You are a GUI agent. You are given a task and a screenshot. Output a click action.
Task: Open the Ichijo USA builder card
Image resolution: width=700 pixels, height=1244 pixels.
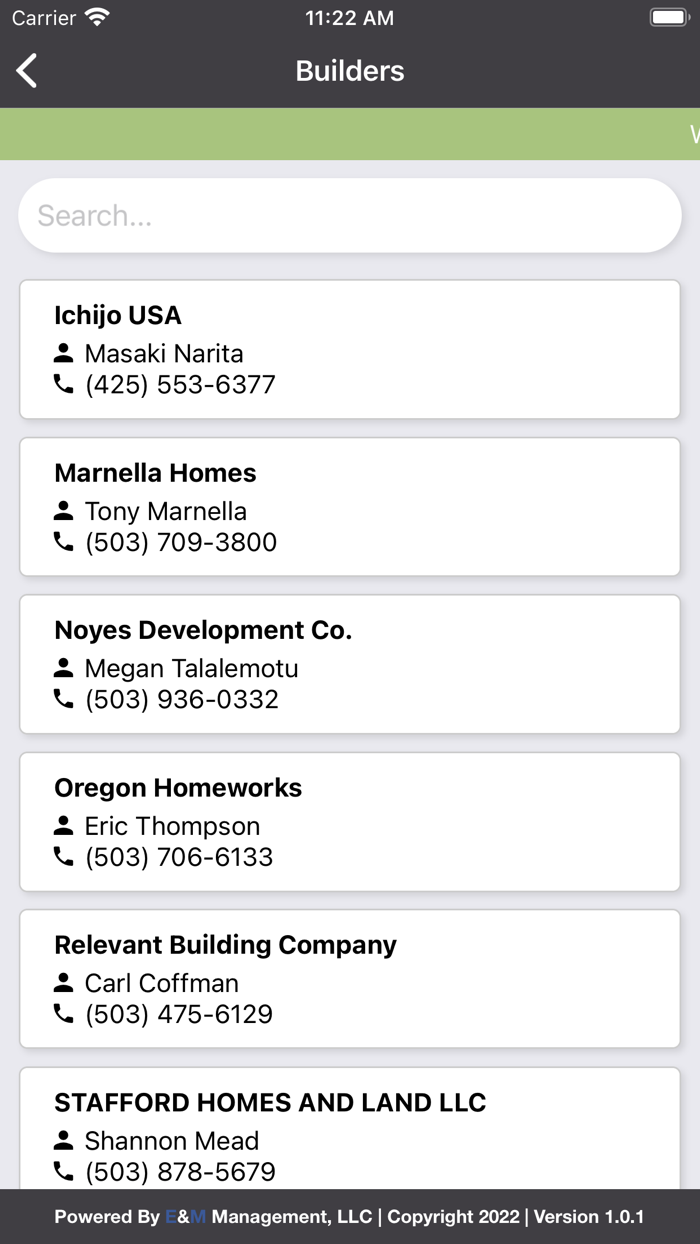(349, 349)
